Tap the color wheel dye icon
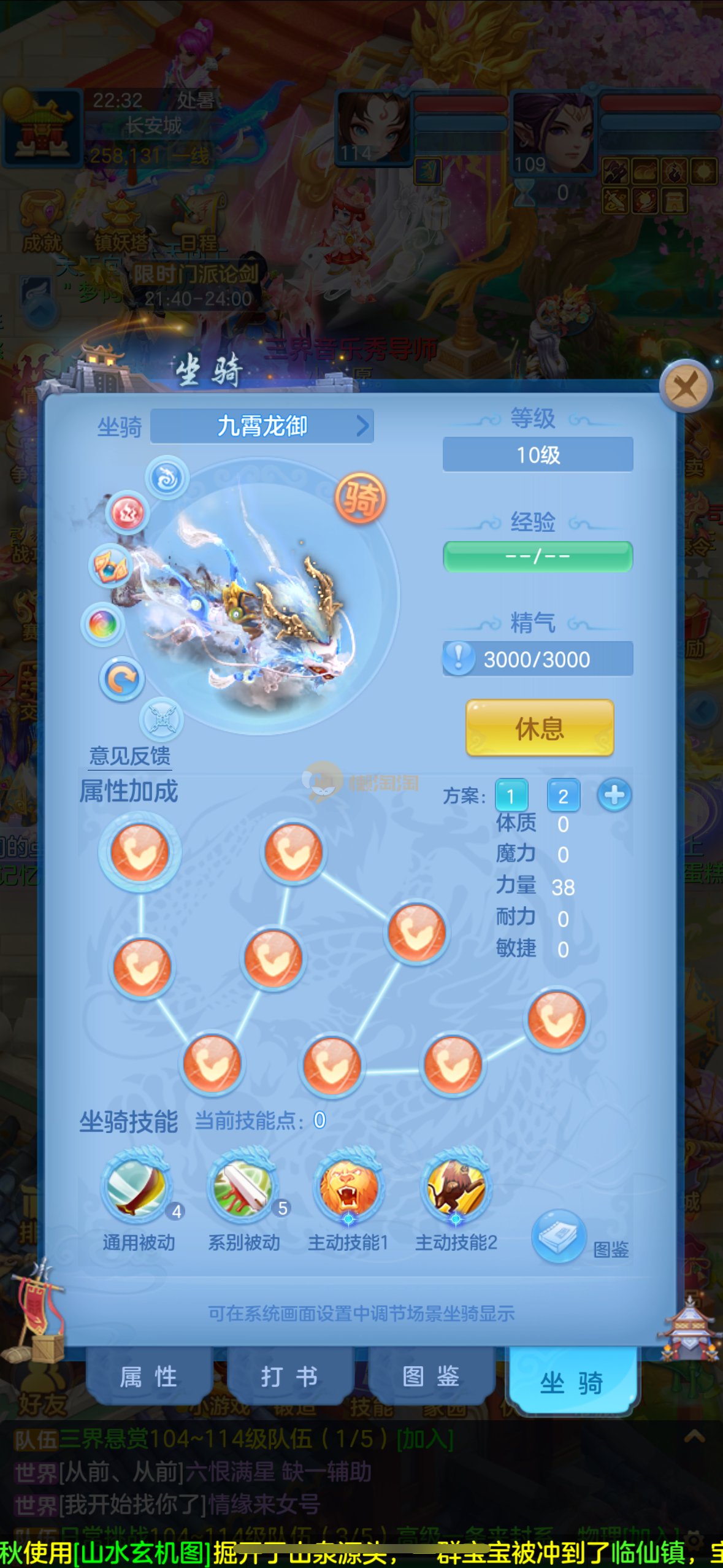 pyautogui.click(x=103, y=625)
